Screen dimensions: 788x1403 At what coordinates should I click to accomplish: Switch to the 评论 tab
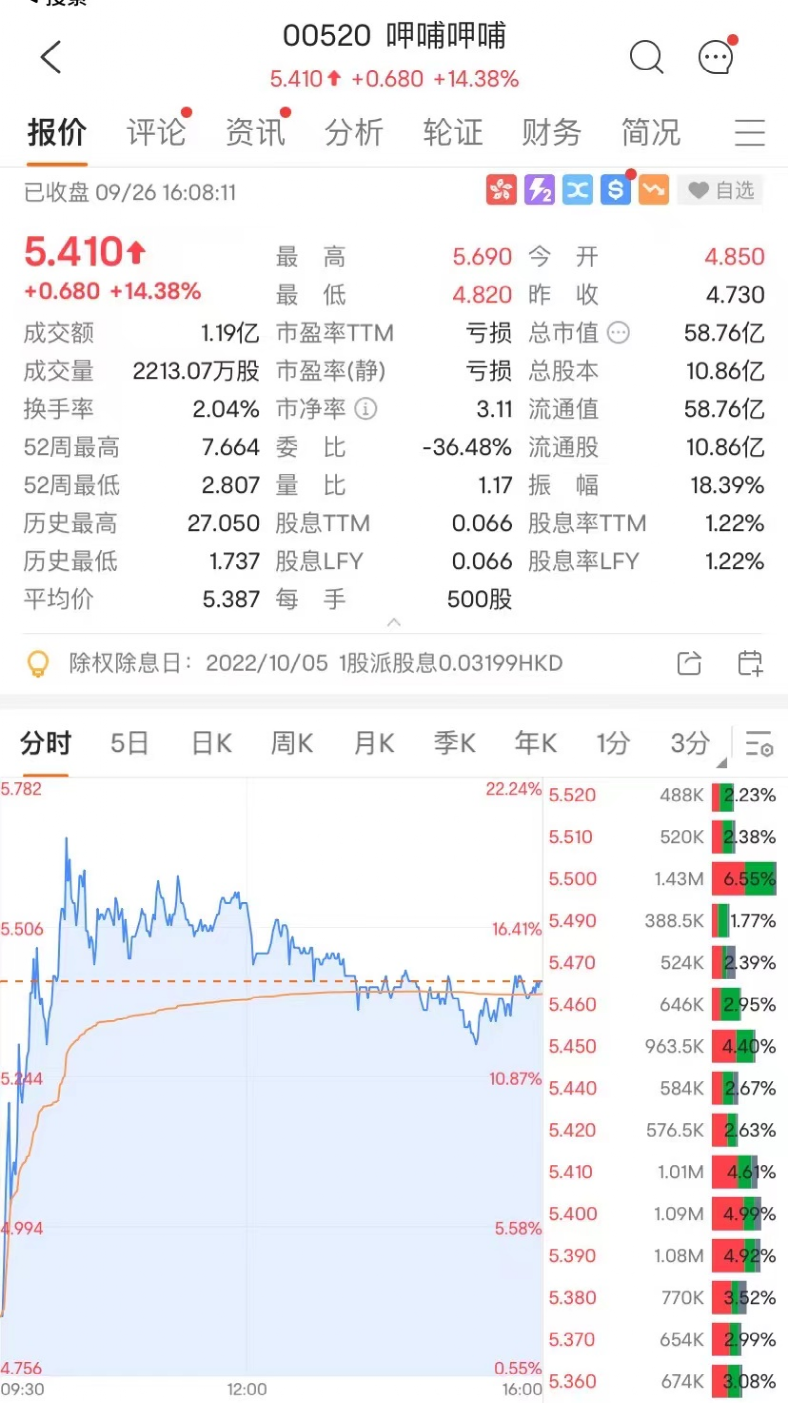(156, 132)
